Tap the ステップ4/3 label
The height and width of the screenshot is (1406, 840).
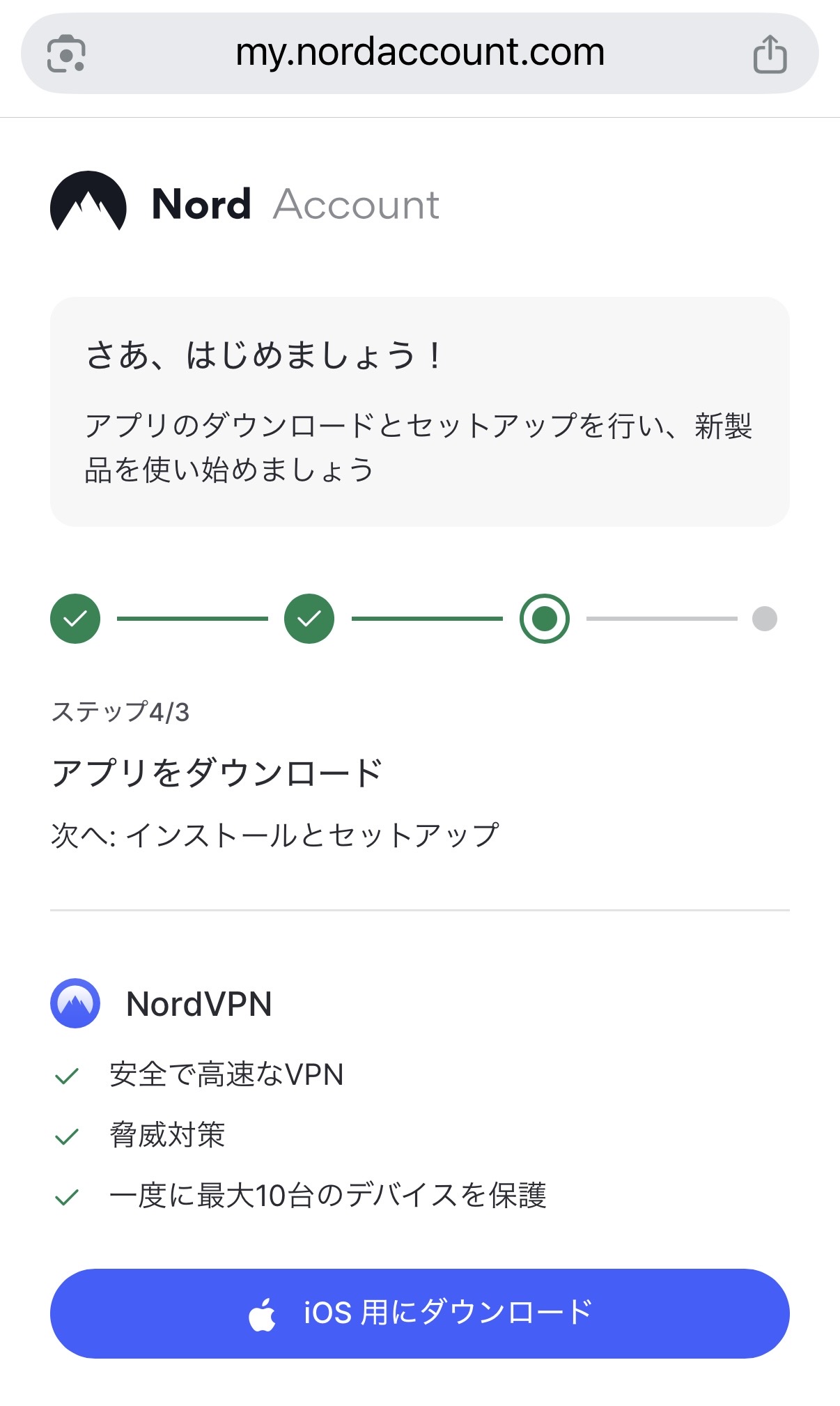pyautogui.click(x=124, y=711)
